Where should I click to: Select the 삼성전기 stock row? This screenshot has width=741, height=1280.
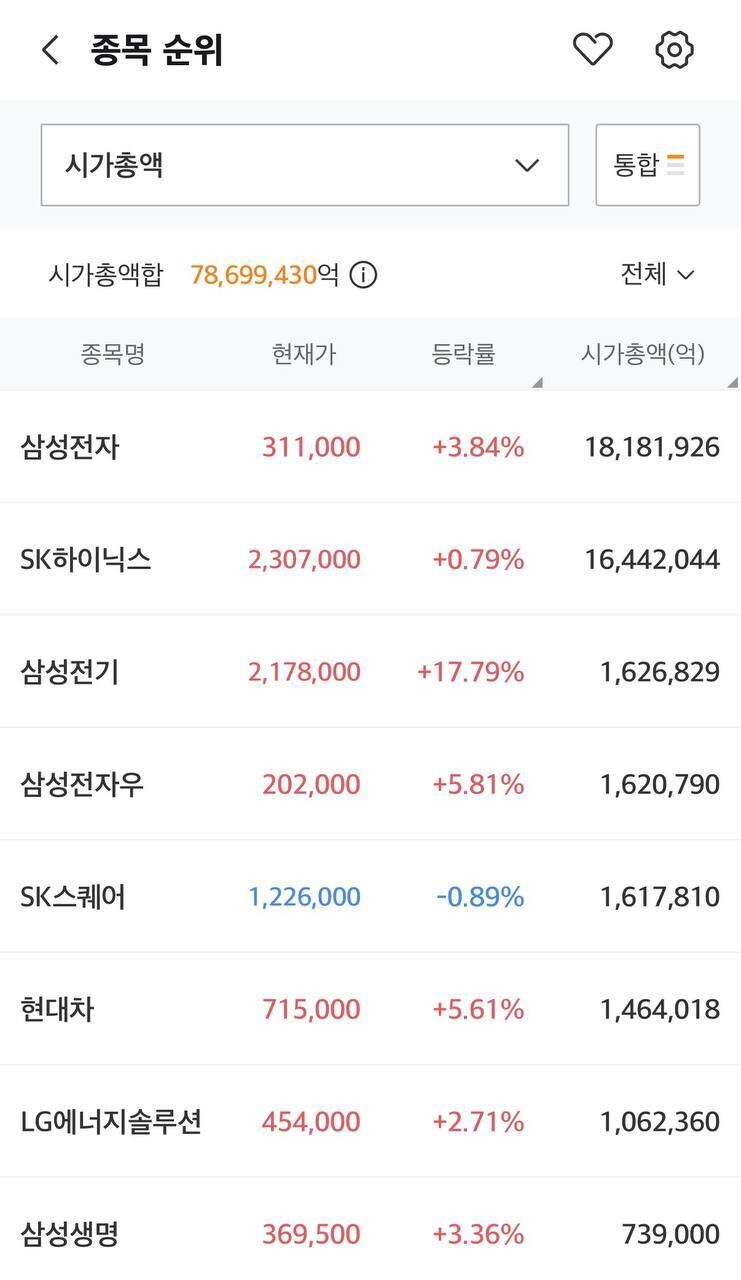(370, 671)
